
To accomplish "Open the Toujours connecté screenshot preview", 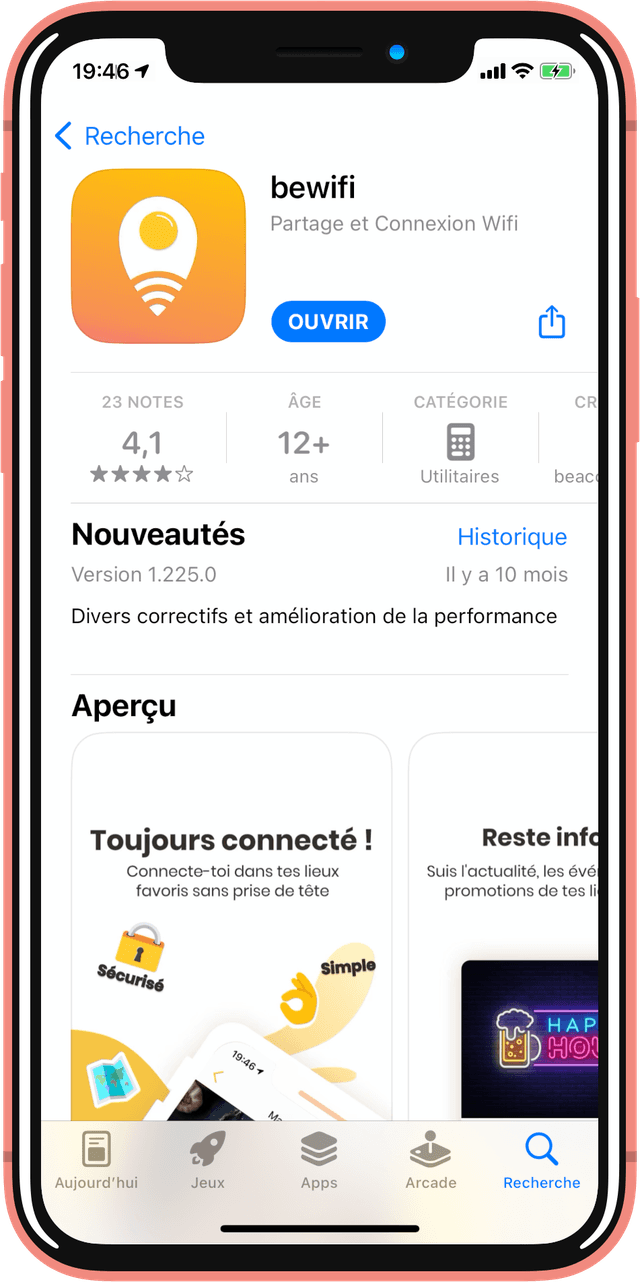I will 231,925.
